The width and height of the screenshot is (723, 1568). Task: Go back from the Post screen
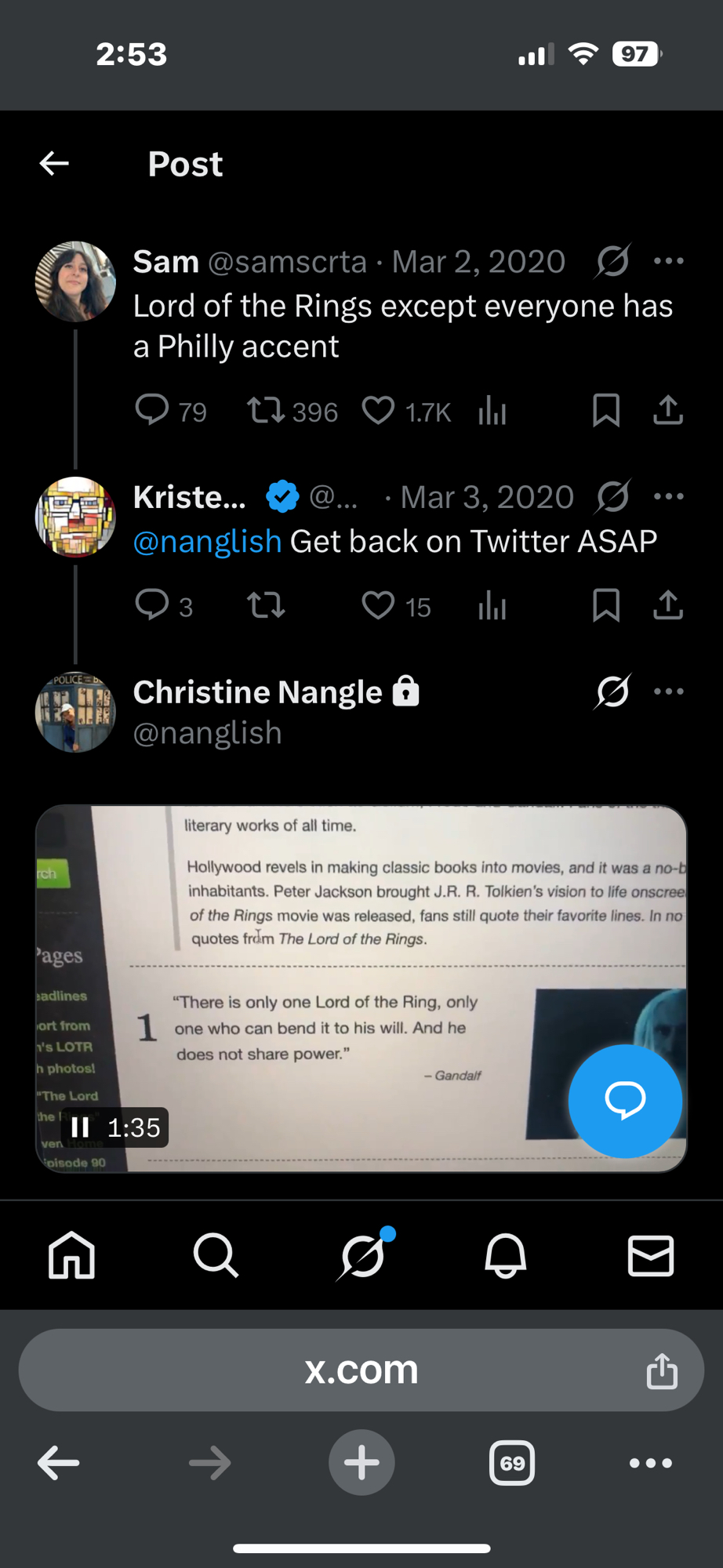coord(54,164)
